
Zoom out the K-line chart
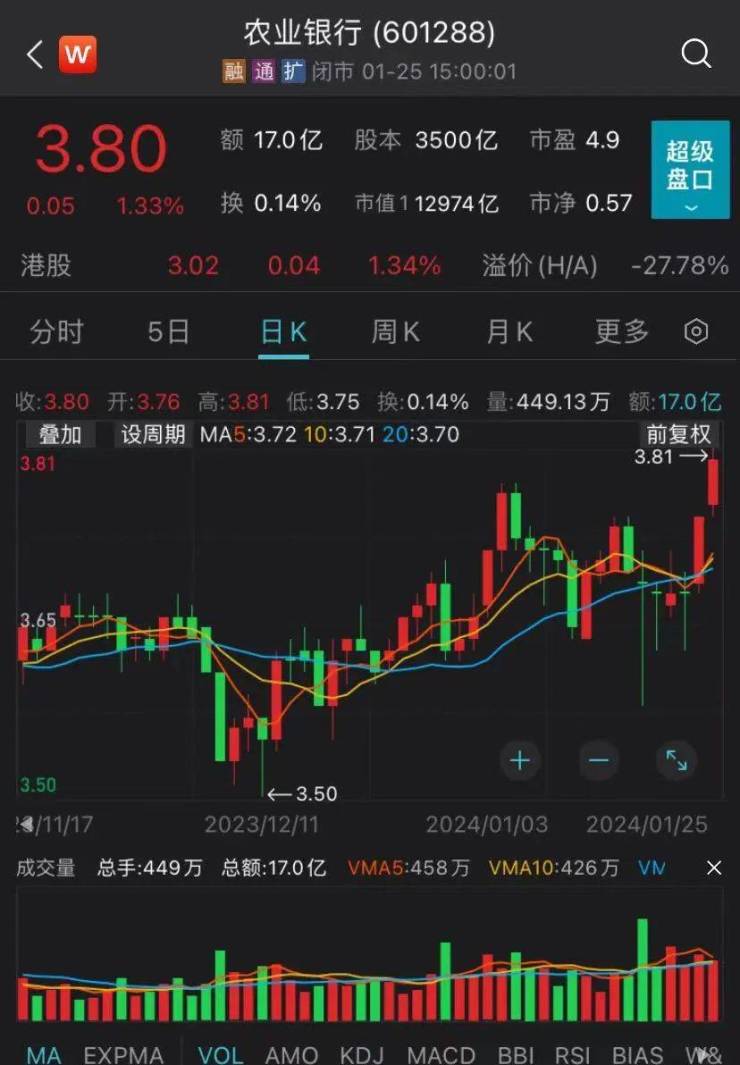598,761
